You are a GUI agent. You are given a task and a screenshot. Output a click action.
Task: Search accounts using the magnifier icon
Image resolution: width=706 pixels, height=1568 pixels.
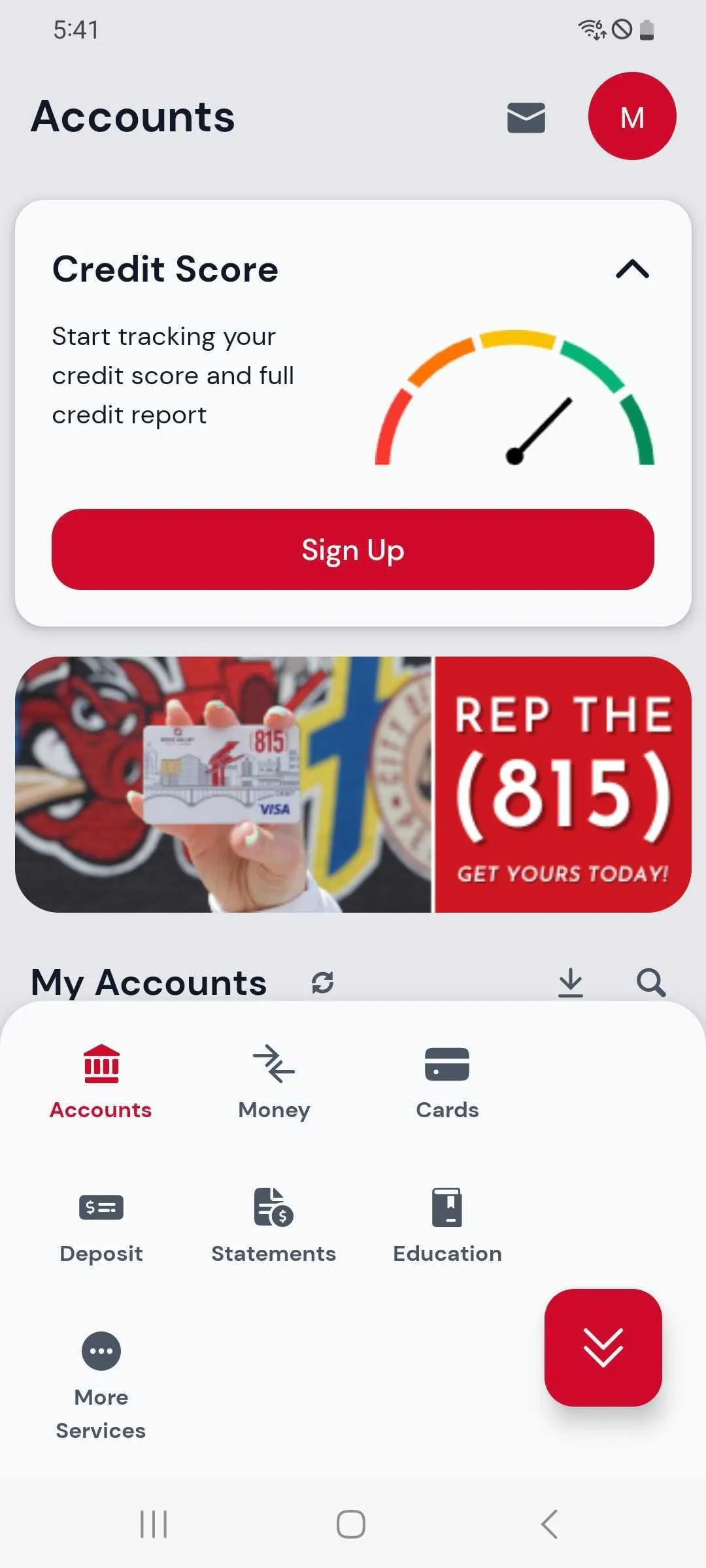click(650, 981)
